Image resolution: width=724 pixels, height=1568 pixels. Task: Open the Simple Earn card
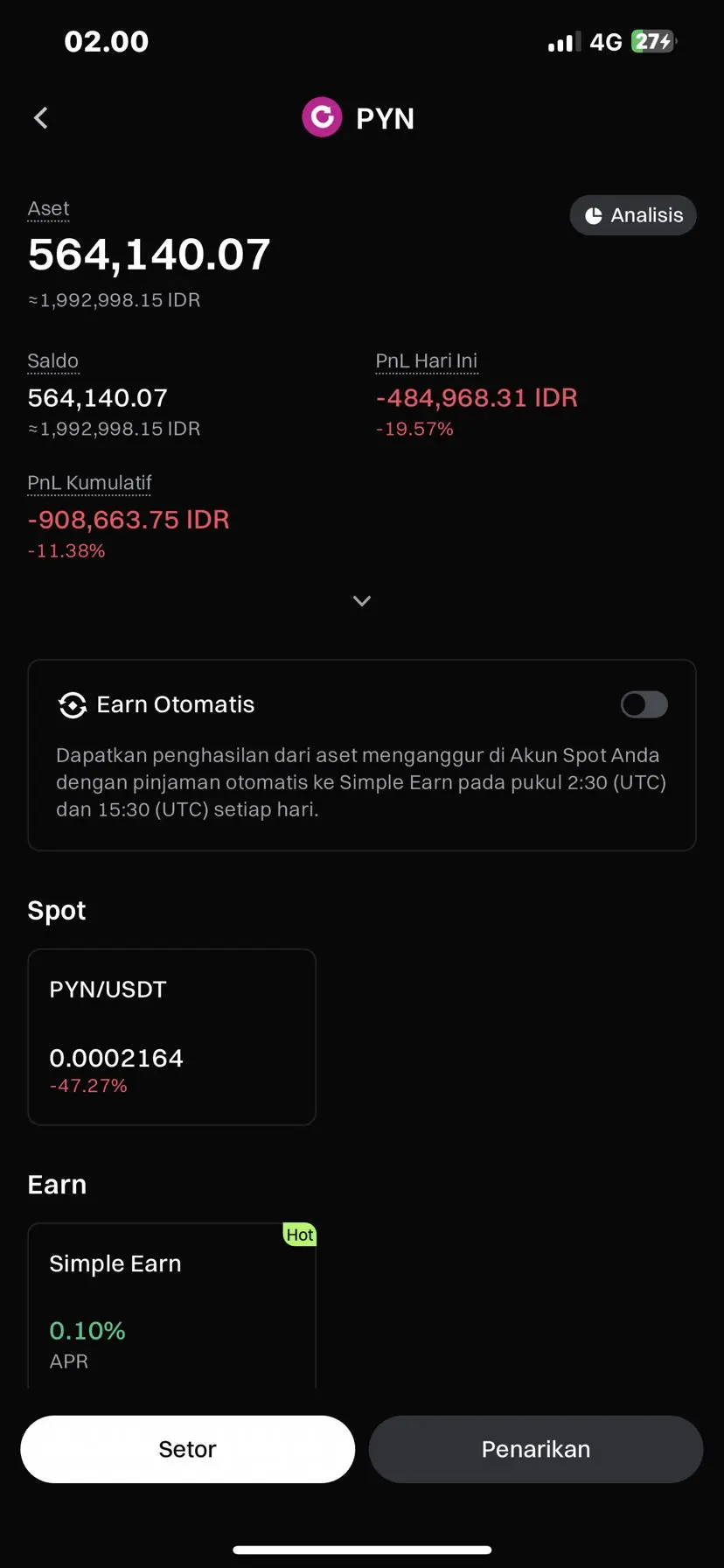(x=171, y=1305)
